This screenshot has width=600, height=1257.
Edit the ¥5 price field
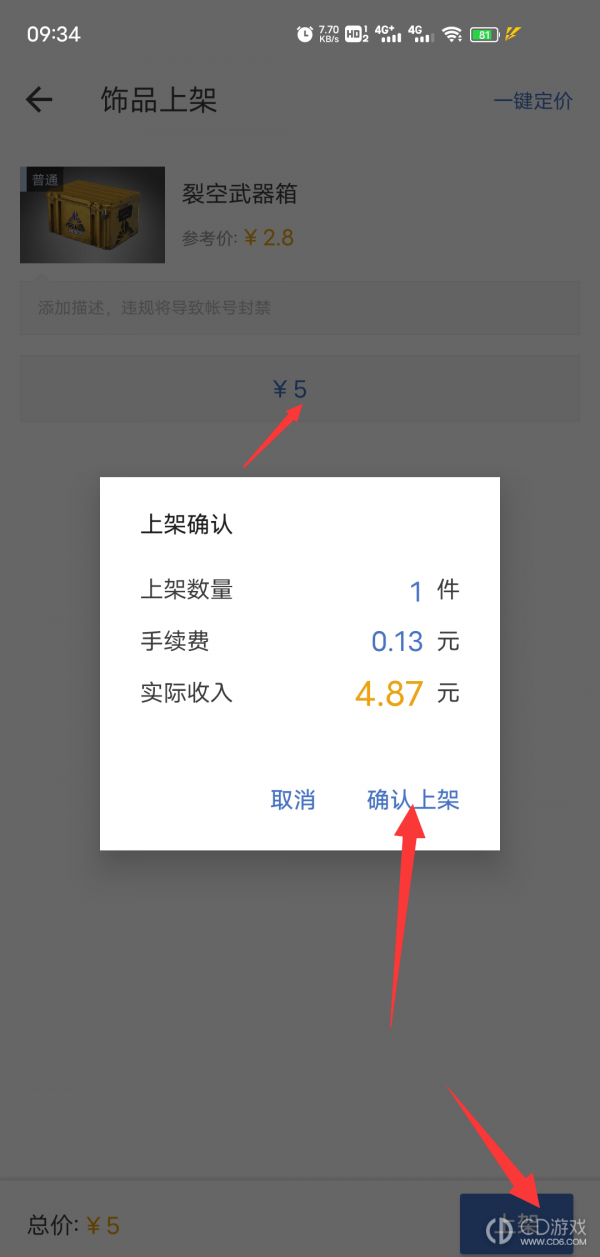(299, 389)
